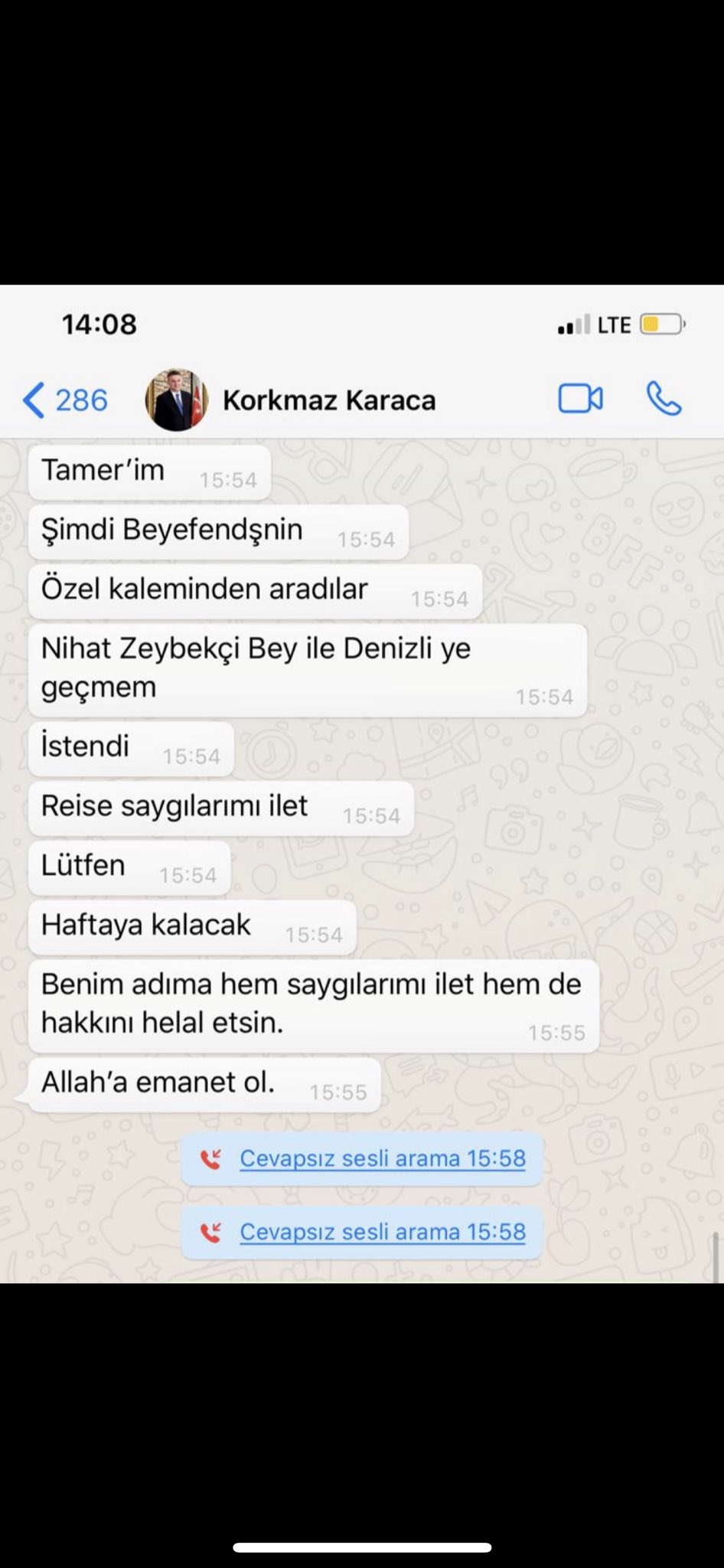Open Korkmaz Karaca's contact info

pos(328,400)
